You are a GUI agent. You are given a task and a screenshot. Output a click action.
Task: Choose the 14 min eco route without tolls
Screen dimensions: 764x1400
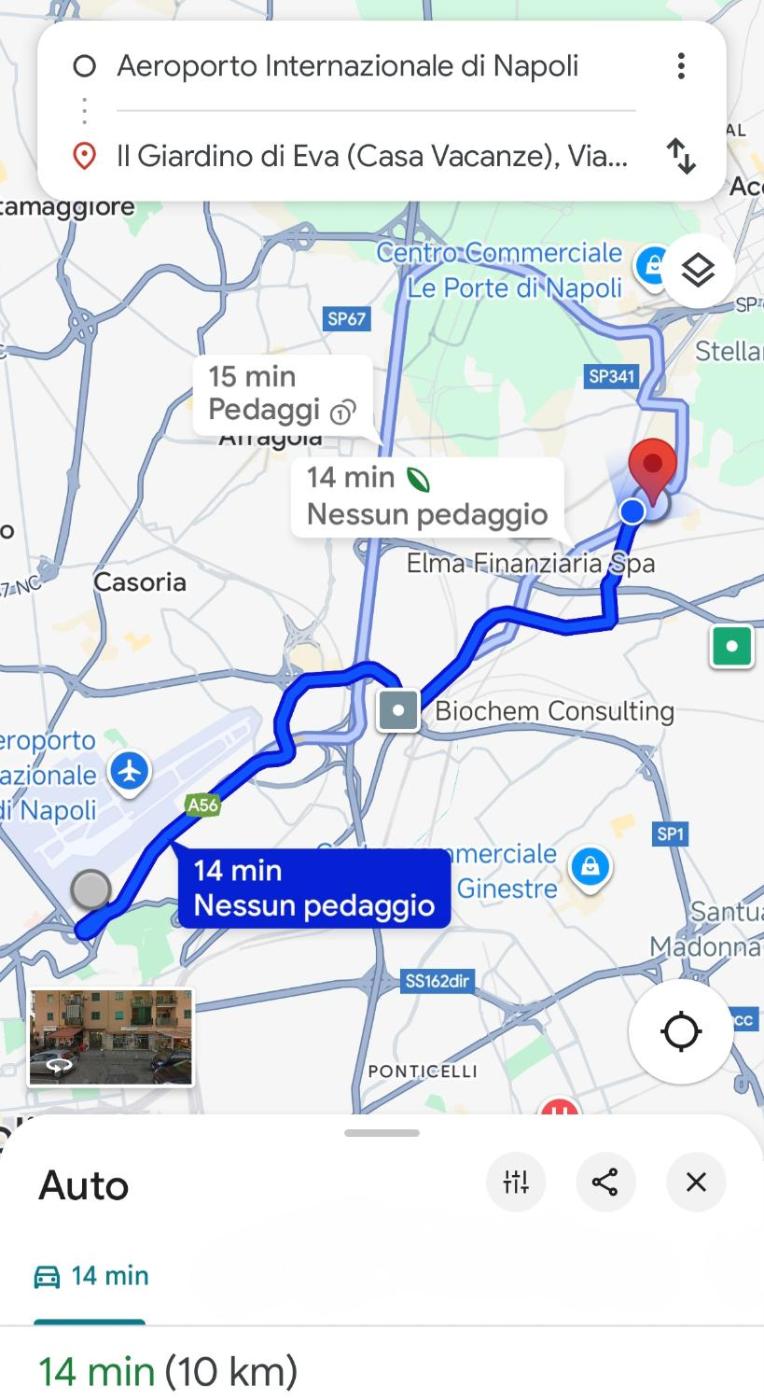[426, 496]
